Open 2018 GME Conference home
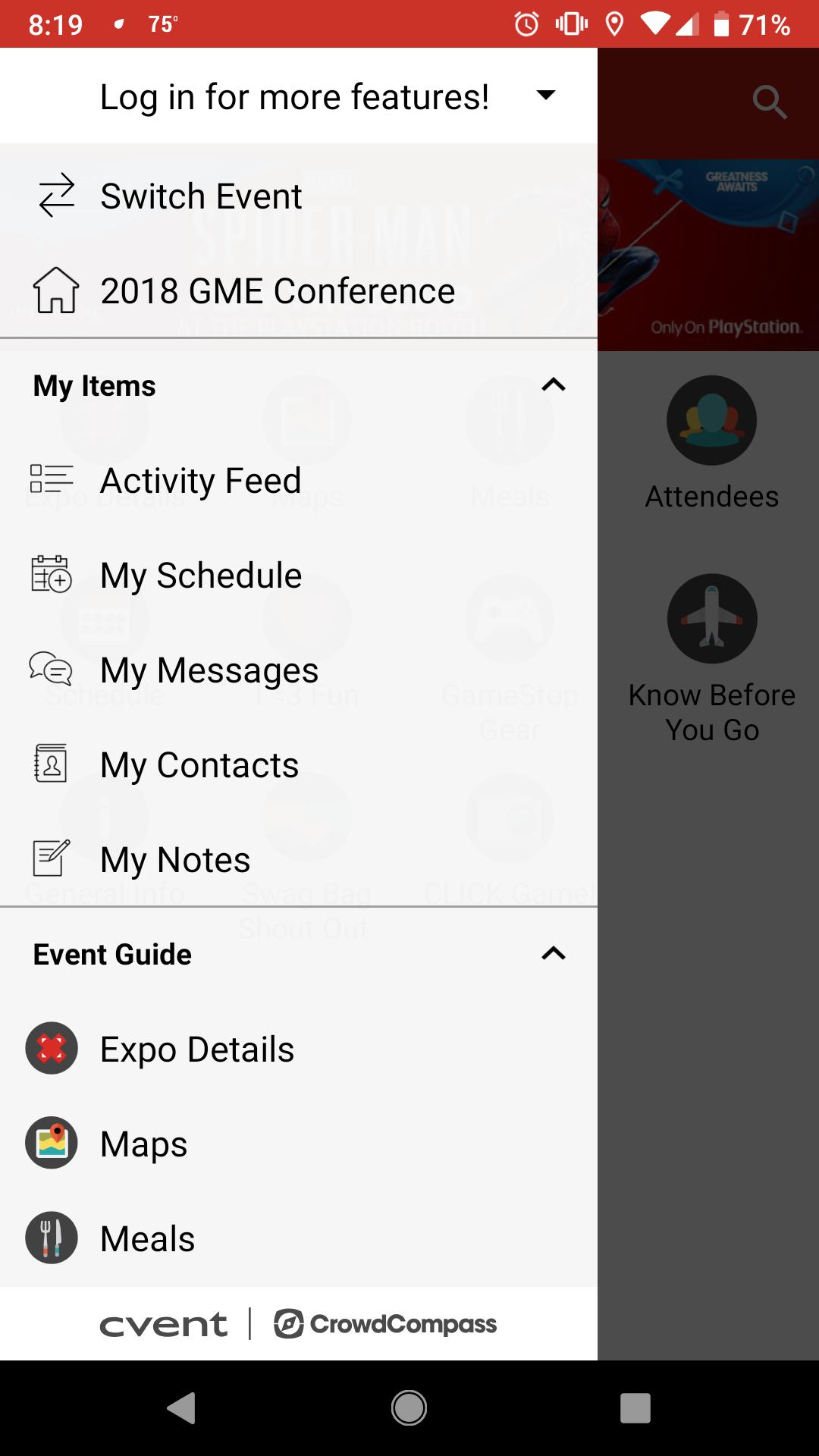 tap(277, 291)
